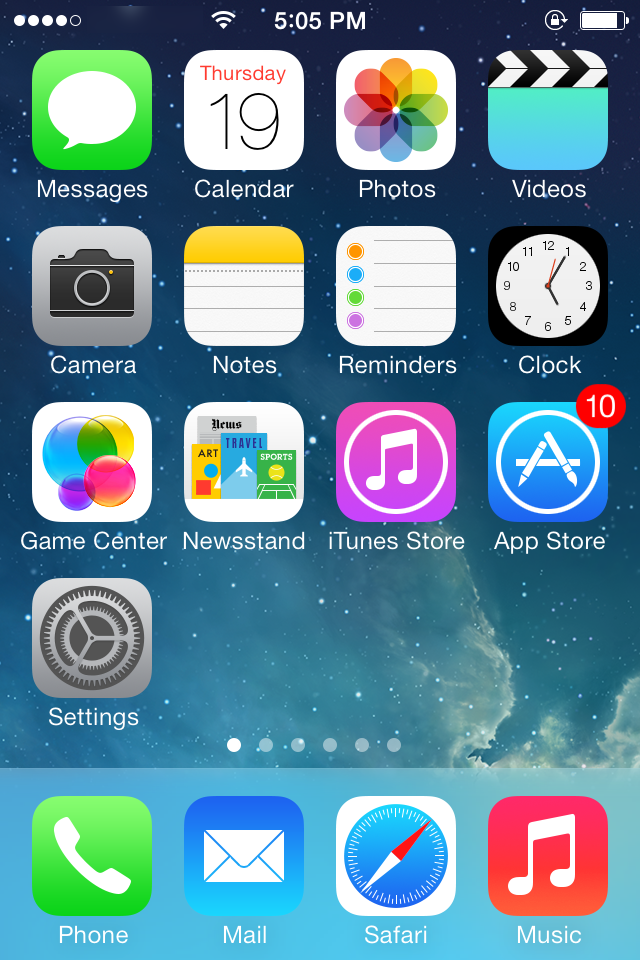
Task: Launch Game Center
Action: pos(92,462)
